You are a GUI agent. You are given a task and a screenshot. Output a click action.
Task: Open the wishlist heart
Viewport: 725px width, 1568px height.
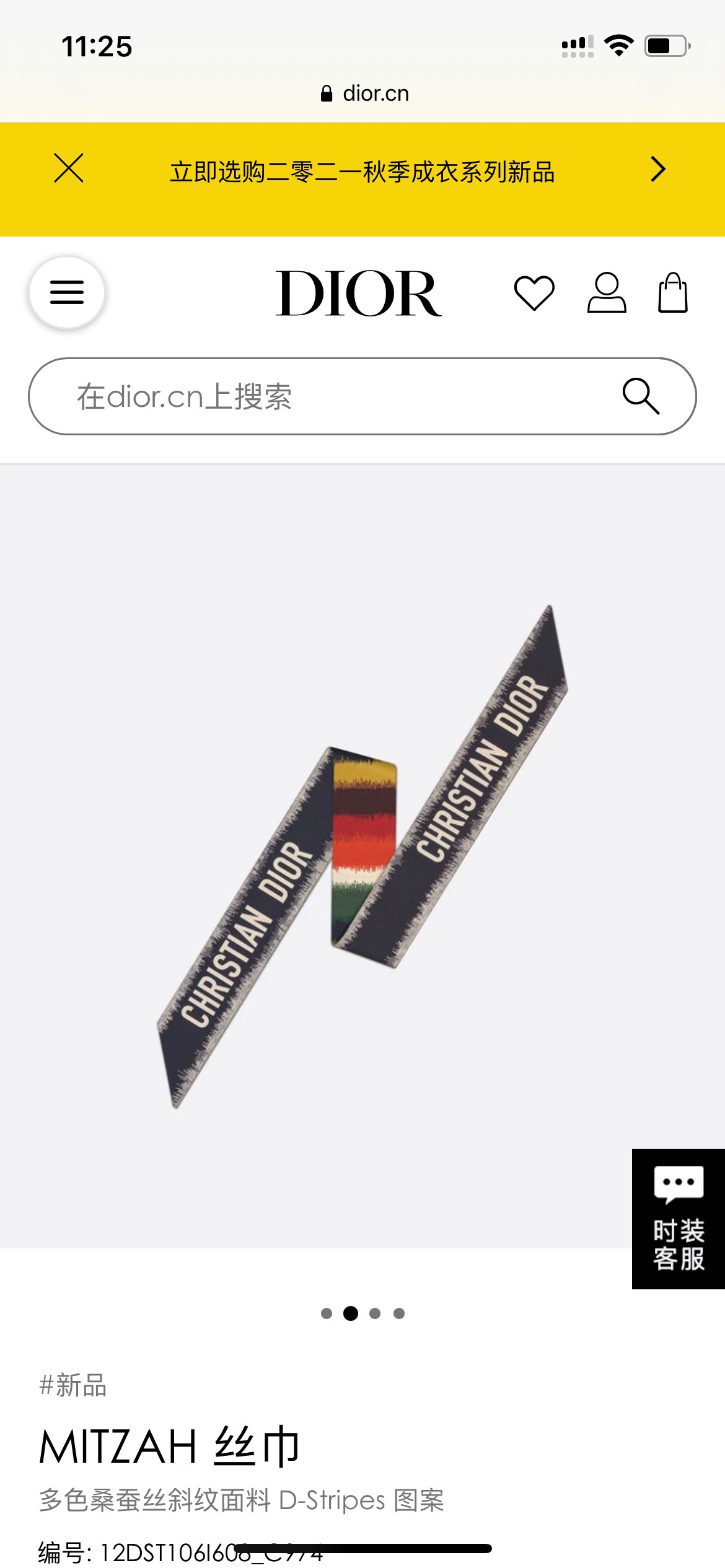point(534,293)
